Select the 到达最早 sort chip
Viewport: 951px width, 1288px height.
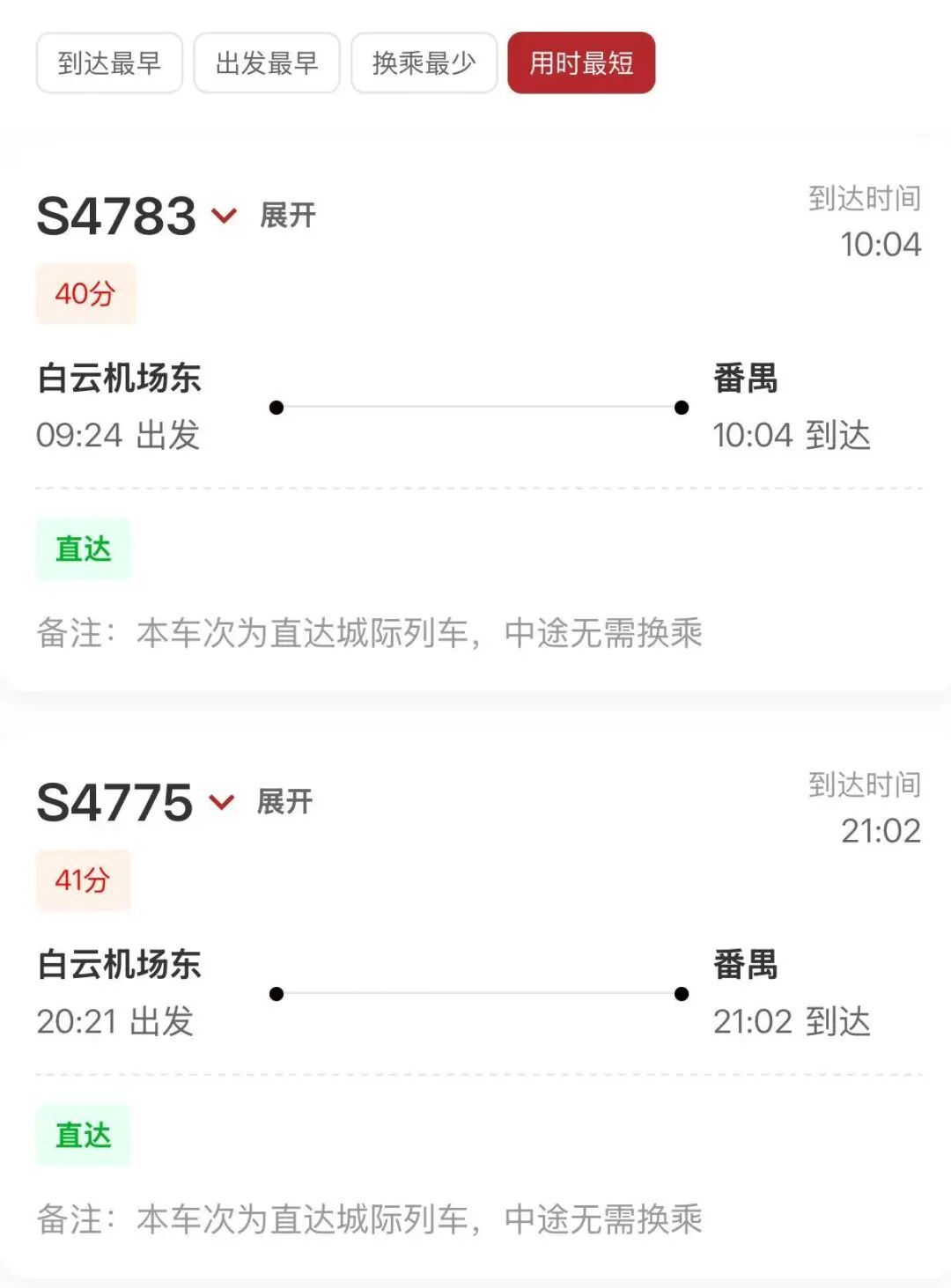[x=109, y=63]
